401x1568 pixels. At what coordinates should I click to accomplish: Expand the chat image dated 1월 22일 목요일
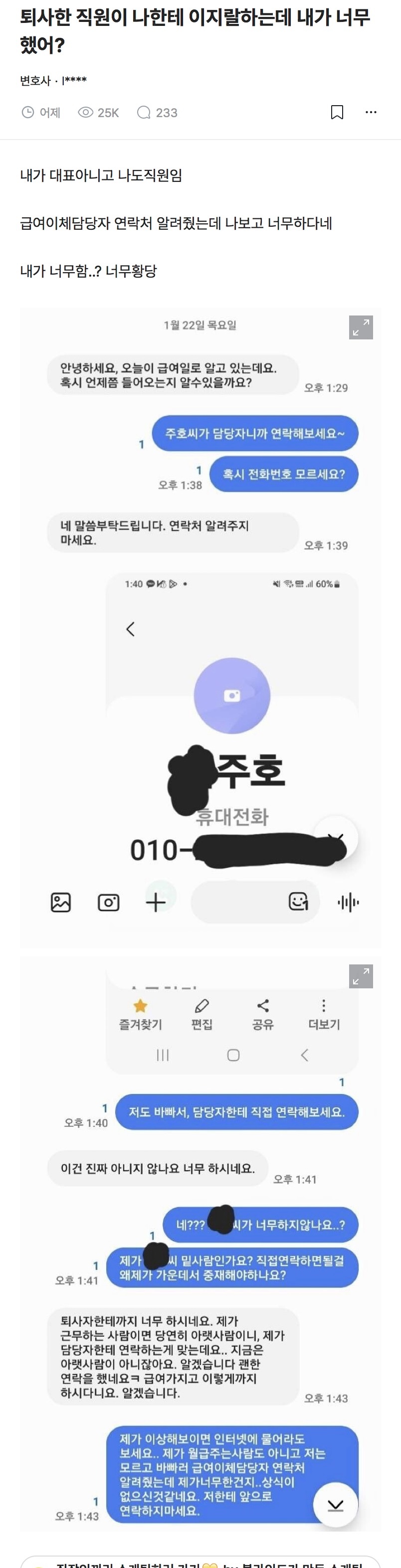coord(361,327)
